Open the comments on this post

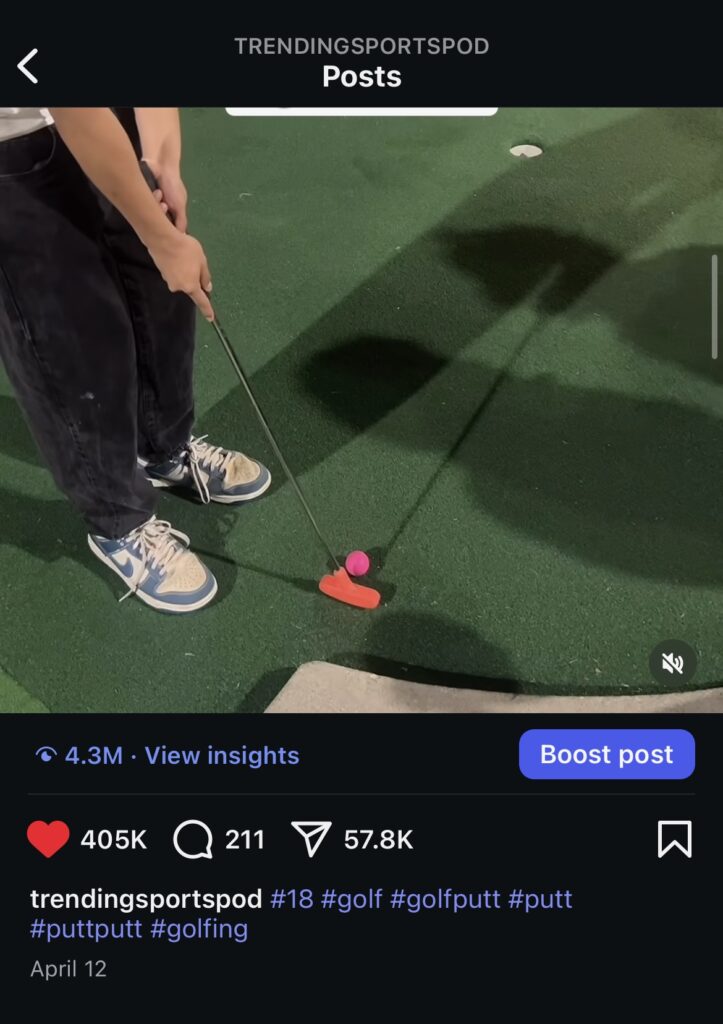(x=193, y=839)
